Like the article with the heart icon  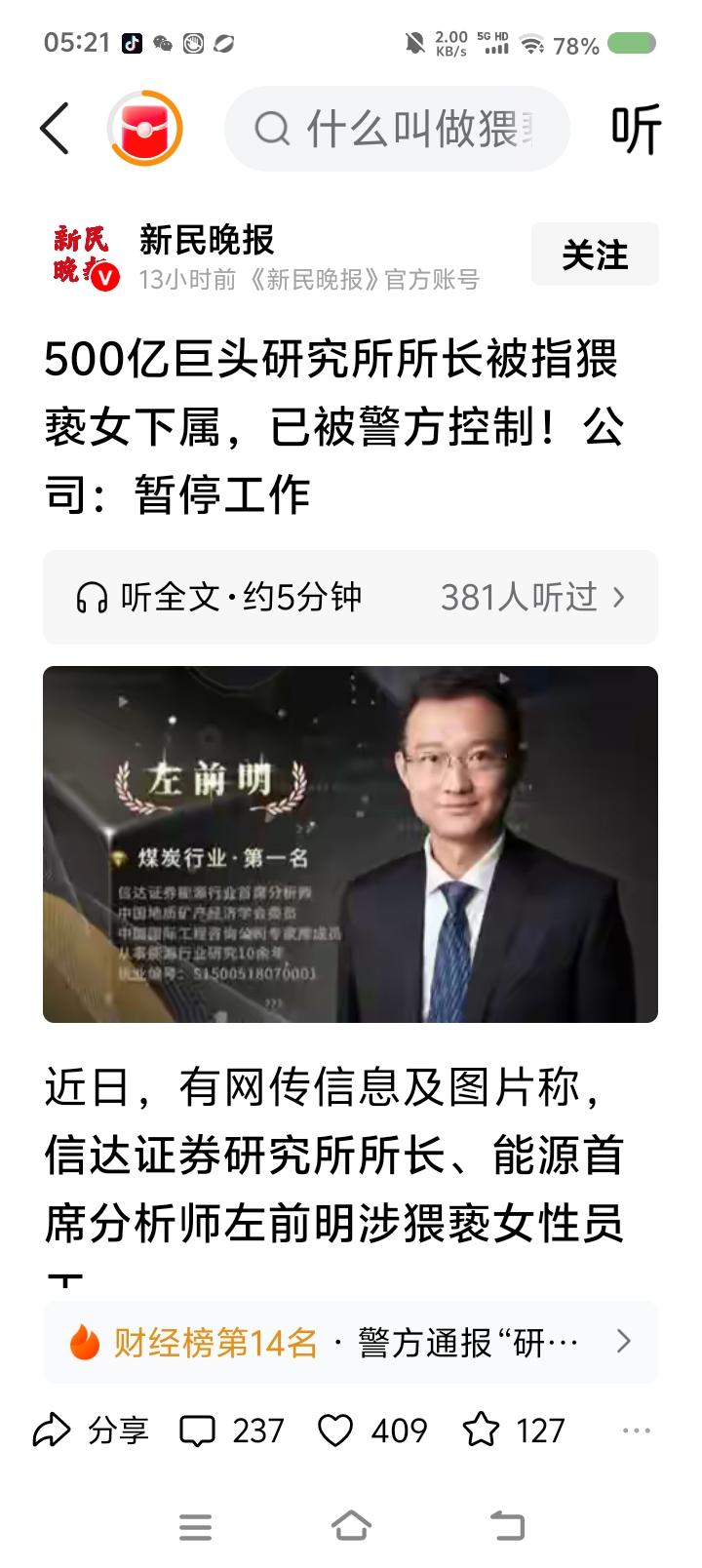click(x=338, y=1431)
